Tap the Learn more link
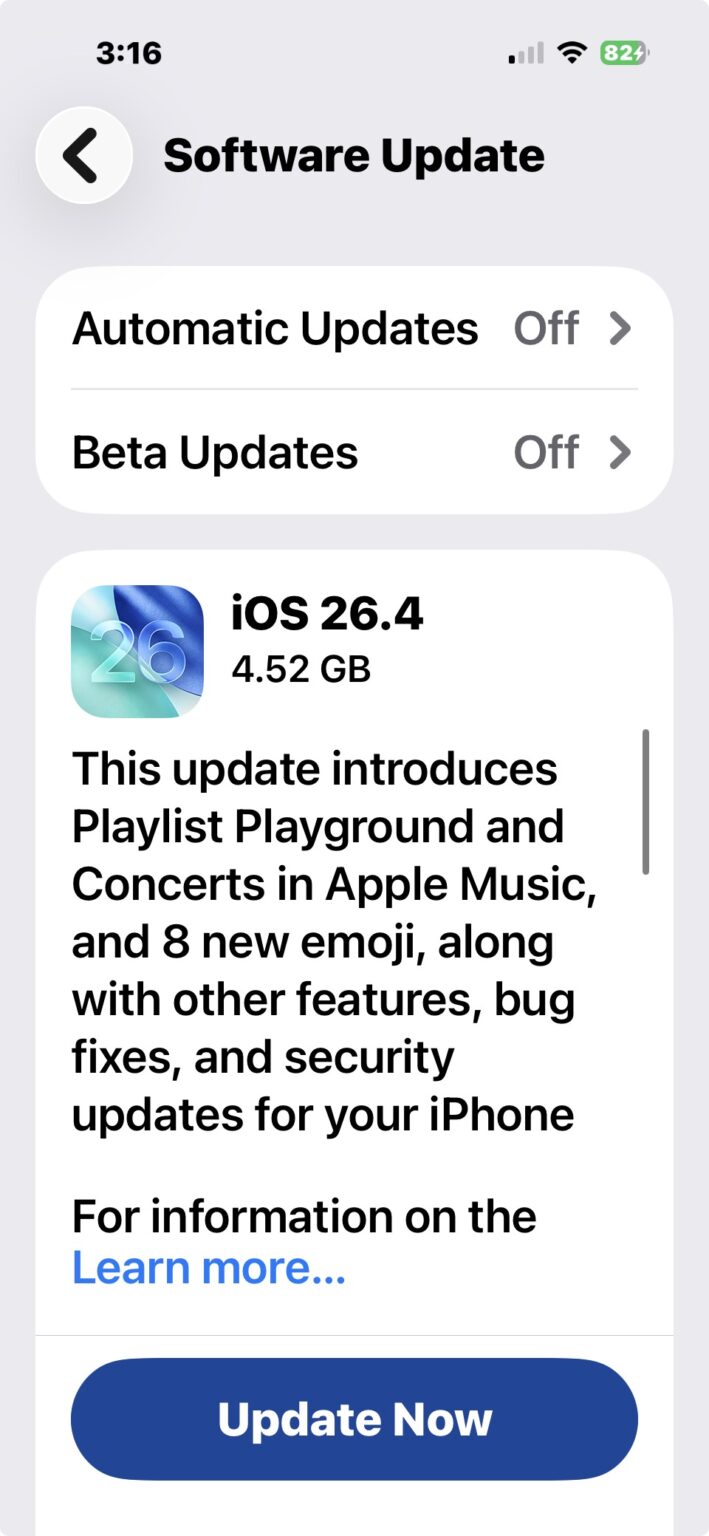 pyautogui.click(x=209, y=1269)
